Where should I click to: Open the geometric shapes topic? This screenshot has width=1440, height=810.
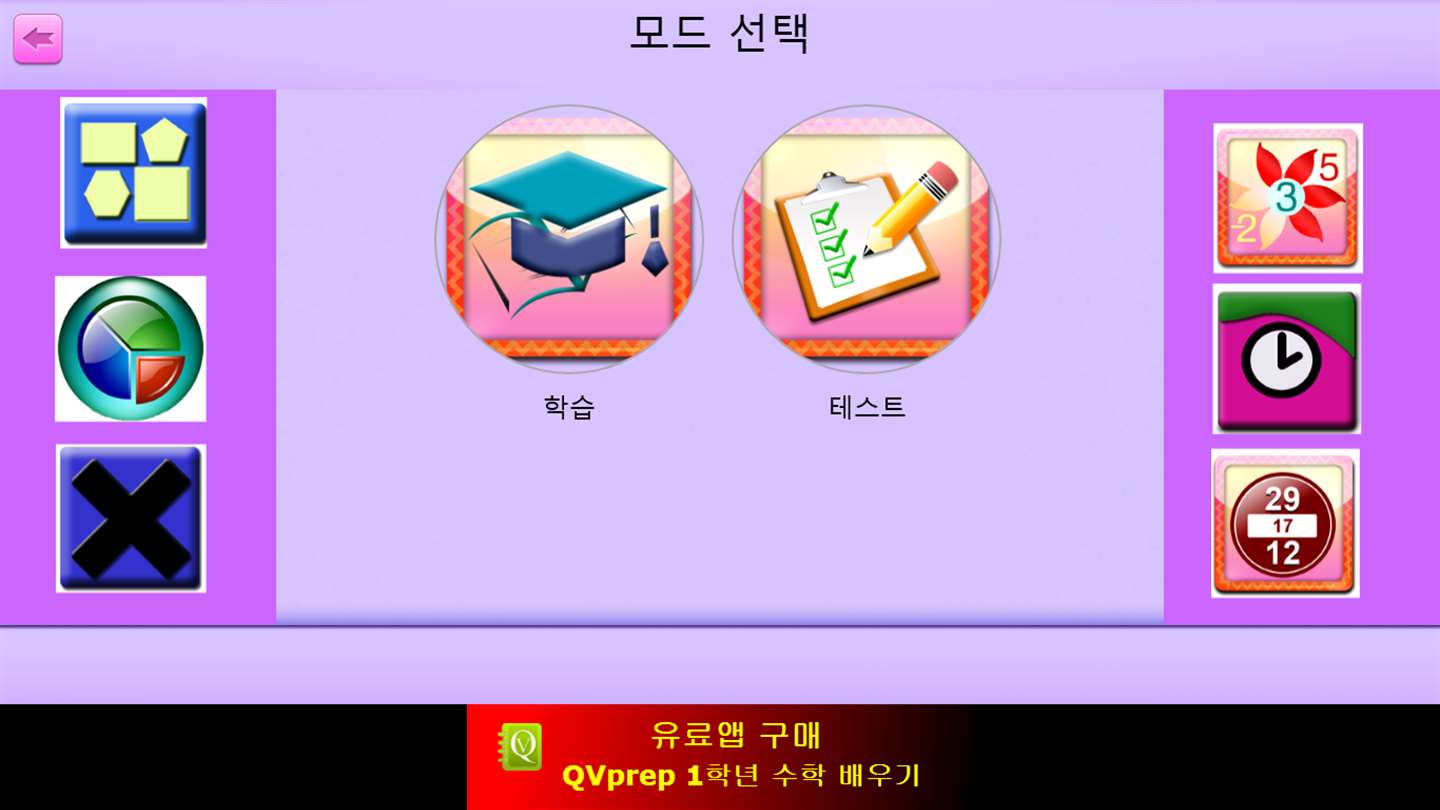[x=134, y=173]
